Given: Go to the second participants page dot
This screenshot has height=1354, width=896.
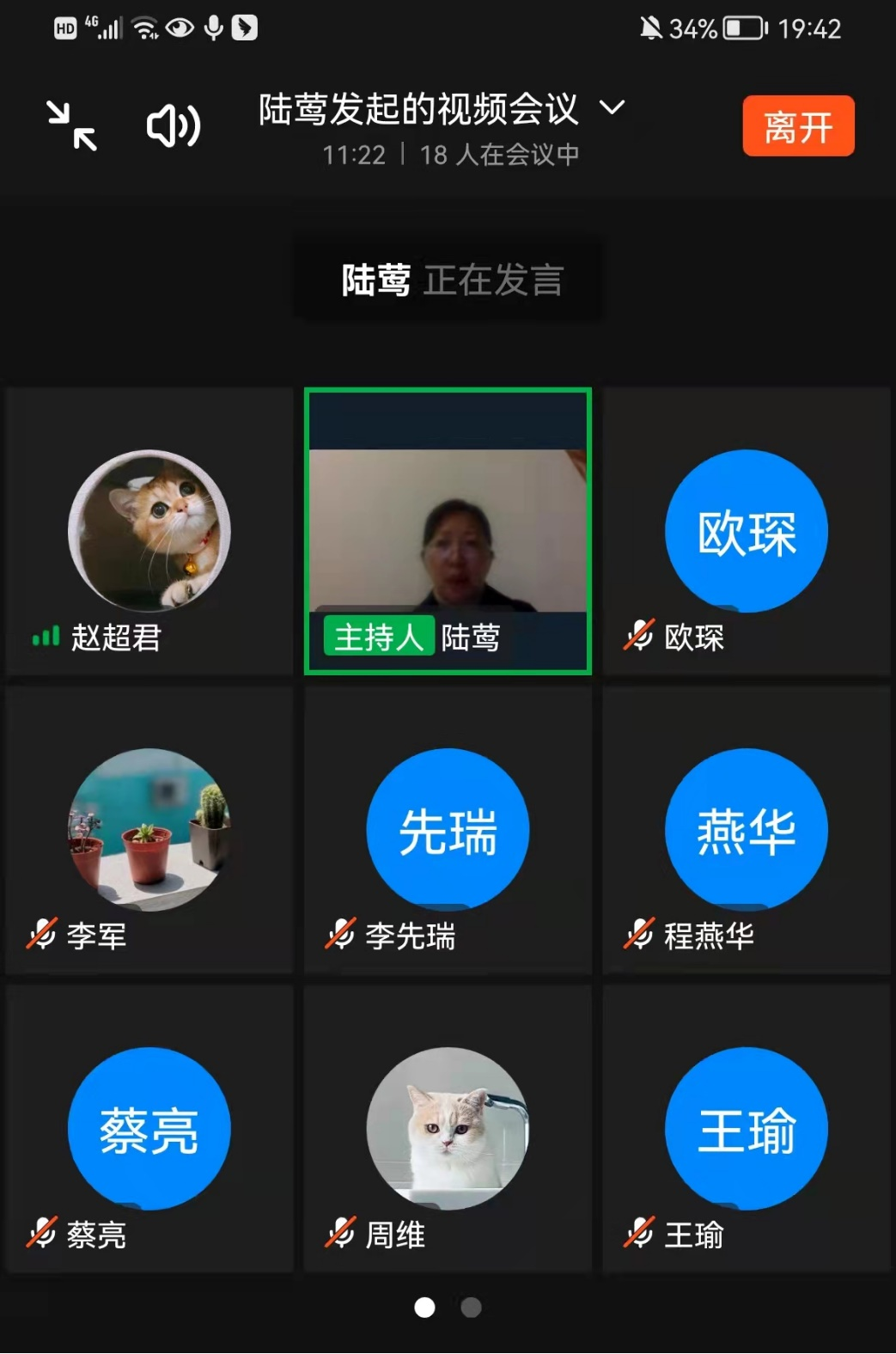Looking at the screenshot, I should tap(471, 1307).
